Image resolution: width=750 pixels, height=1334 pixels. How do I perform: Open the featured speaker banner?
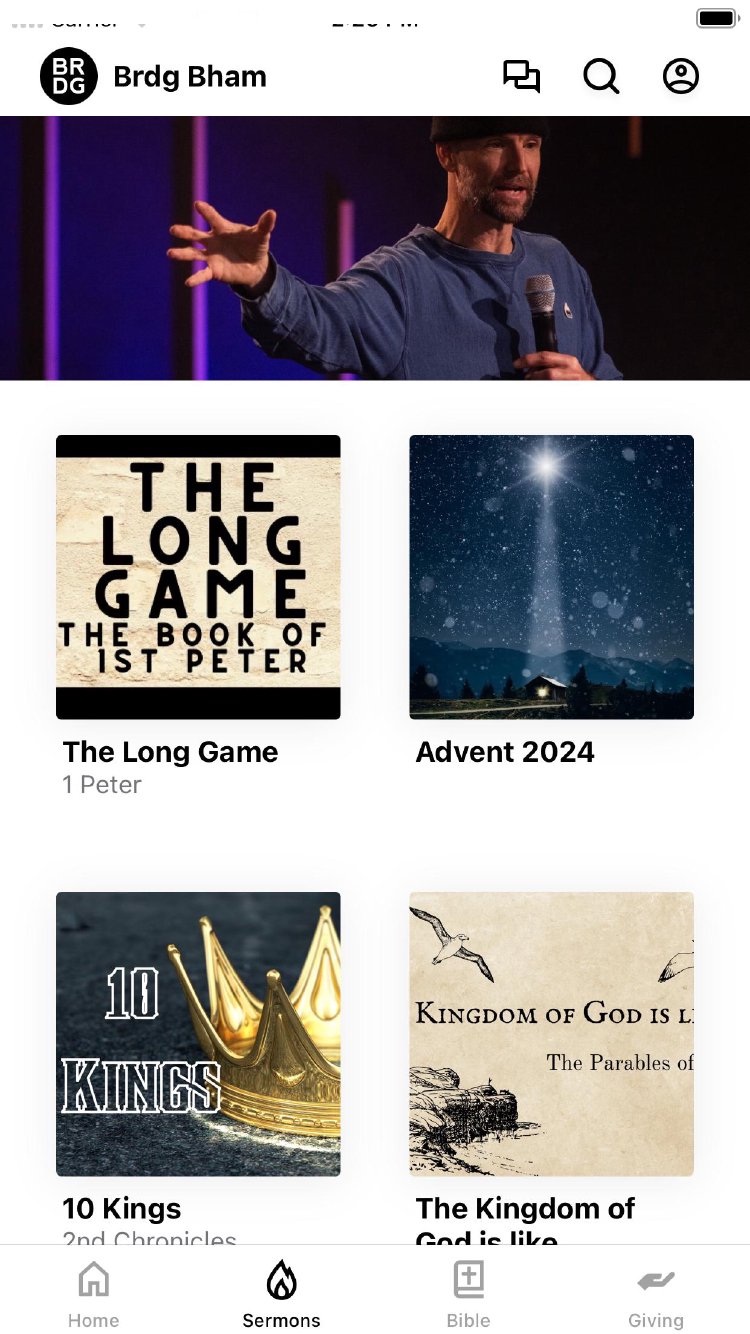[375, 248]
